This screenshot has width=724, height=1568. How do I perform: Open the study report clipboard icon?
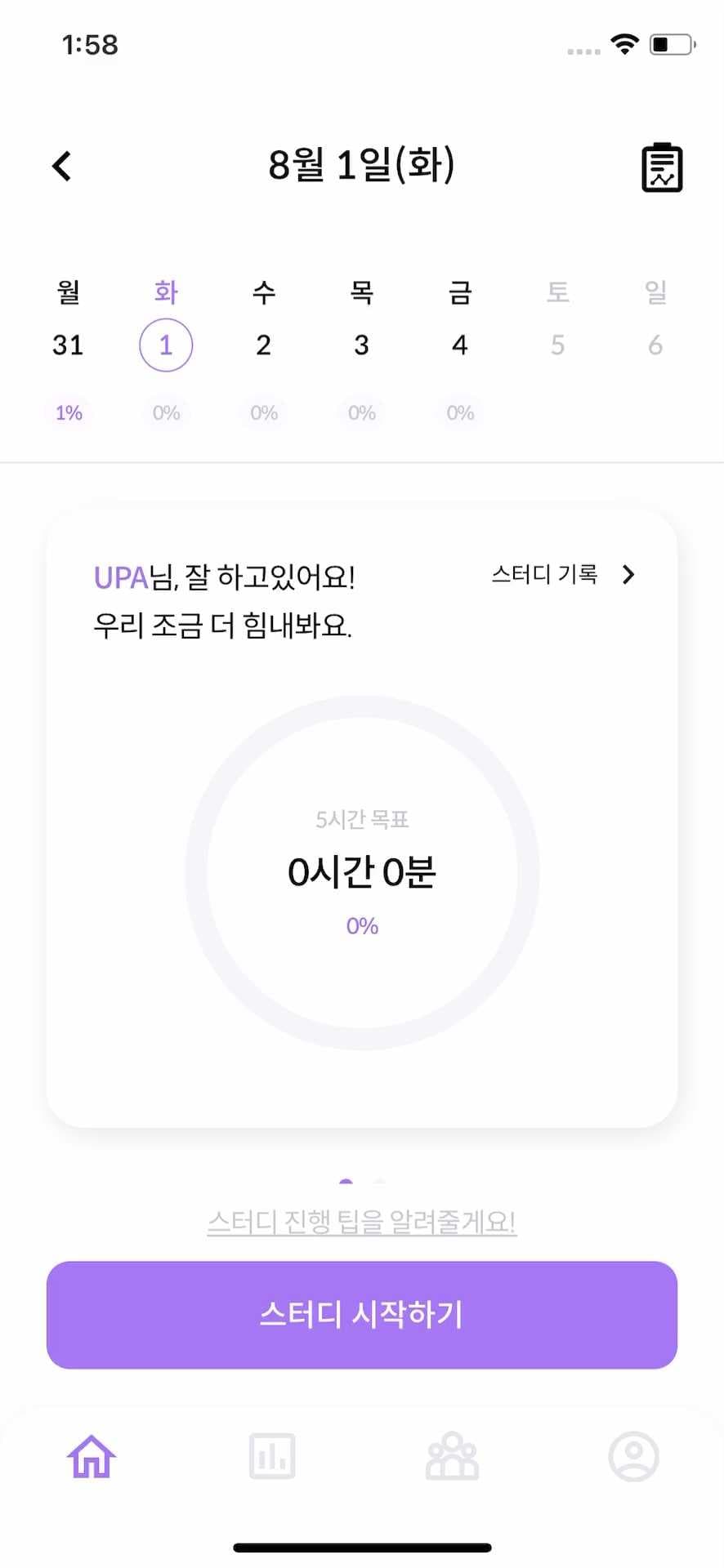click(x=662, y=166)
